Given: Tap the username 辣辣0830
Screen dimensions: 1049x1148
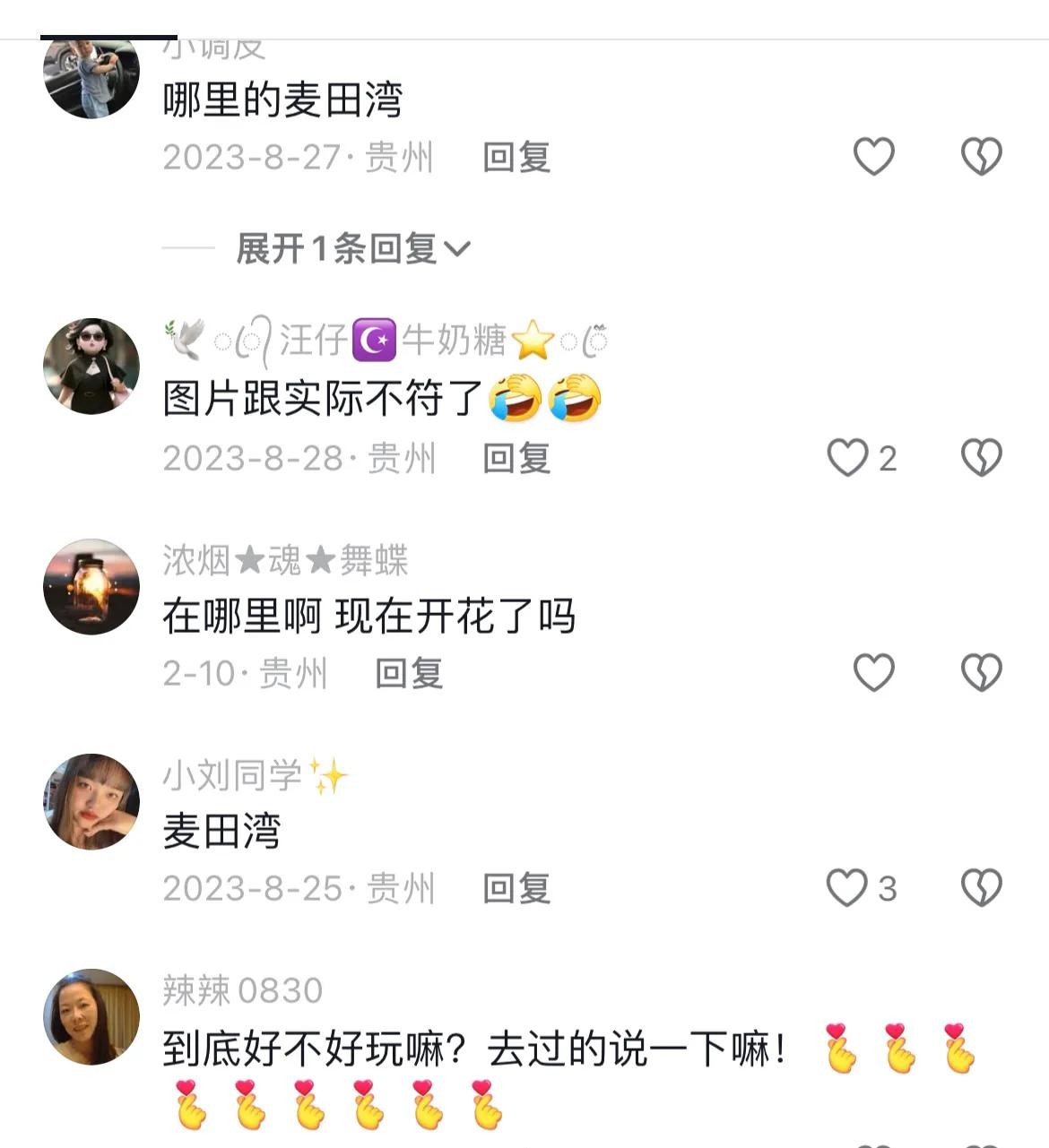Looking at the screenshot, I should click(x=242, y=991).
